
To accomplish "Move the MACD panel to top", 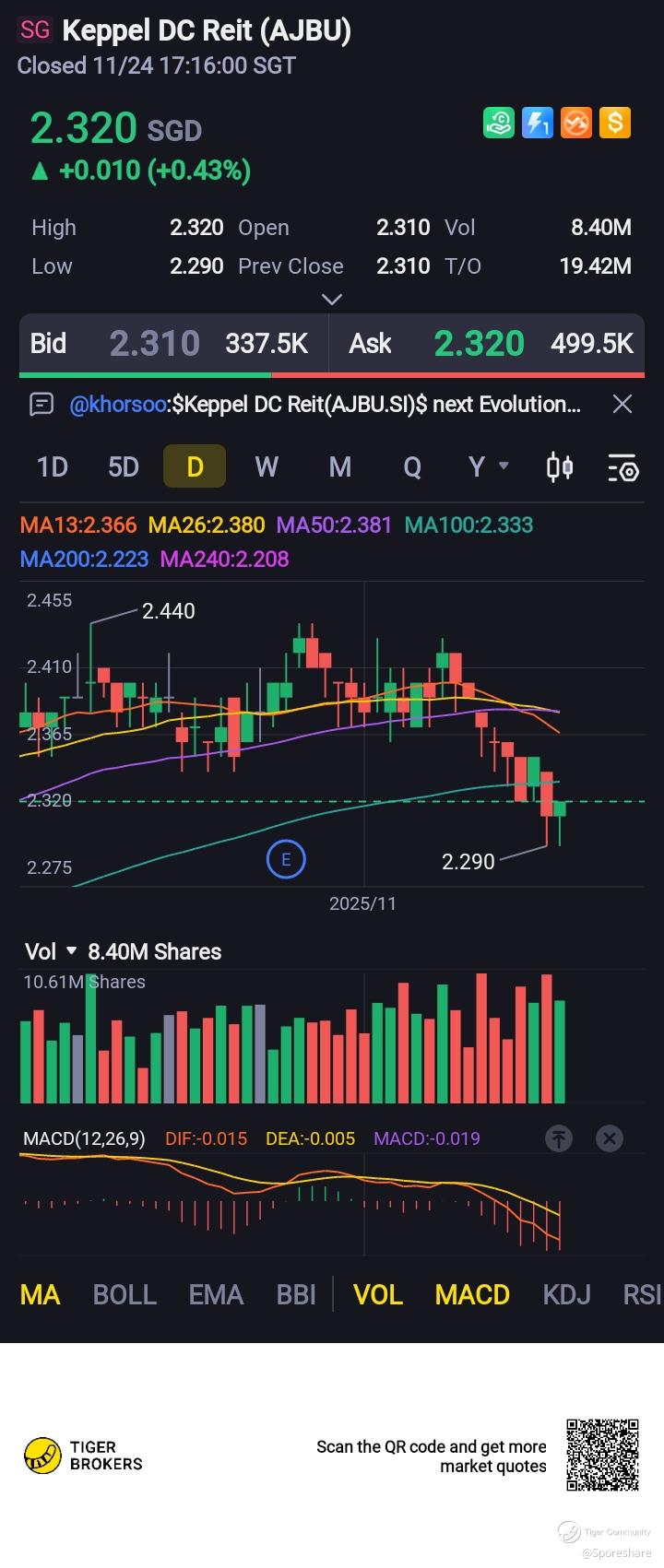I will point(559,1138).
